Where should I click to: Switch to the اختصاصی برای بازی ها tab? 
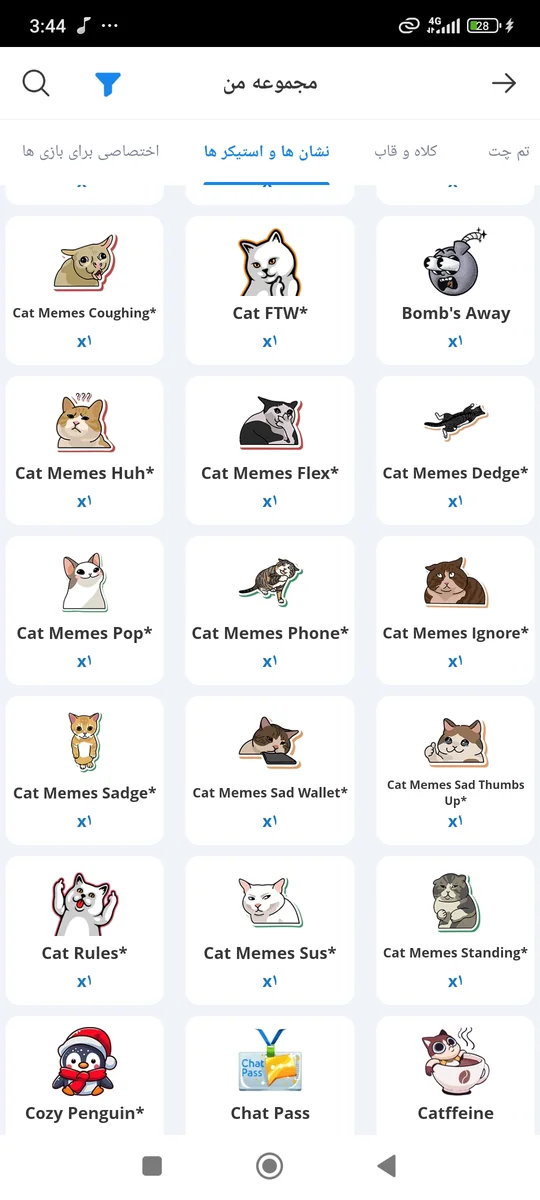90,152
